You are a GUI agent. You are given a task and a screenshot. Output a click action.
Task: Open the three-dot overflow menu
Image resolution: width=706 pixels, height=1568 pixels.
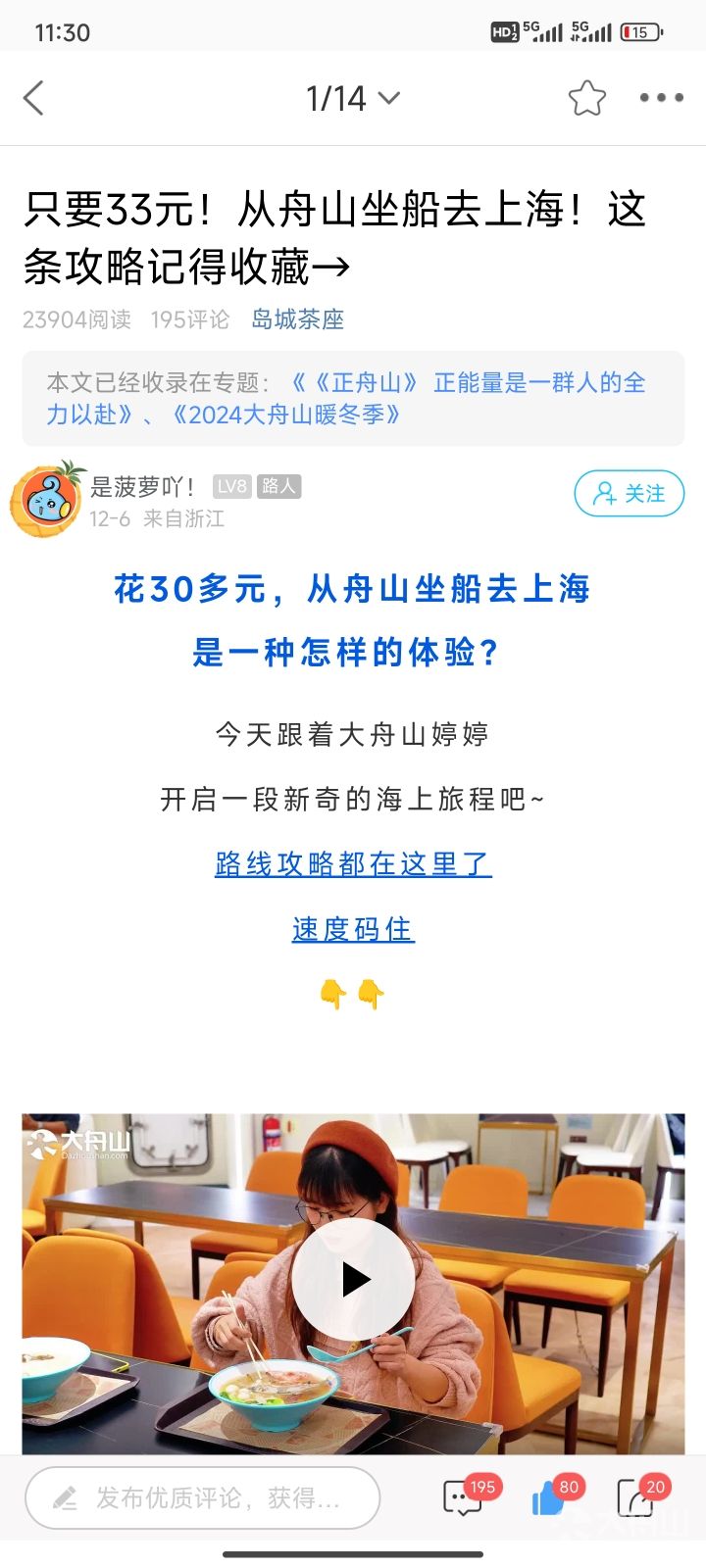coord(661,98)
